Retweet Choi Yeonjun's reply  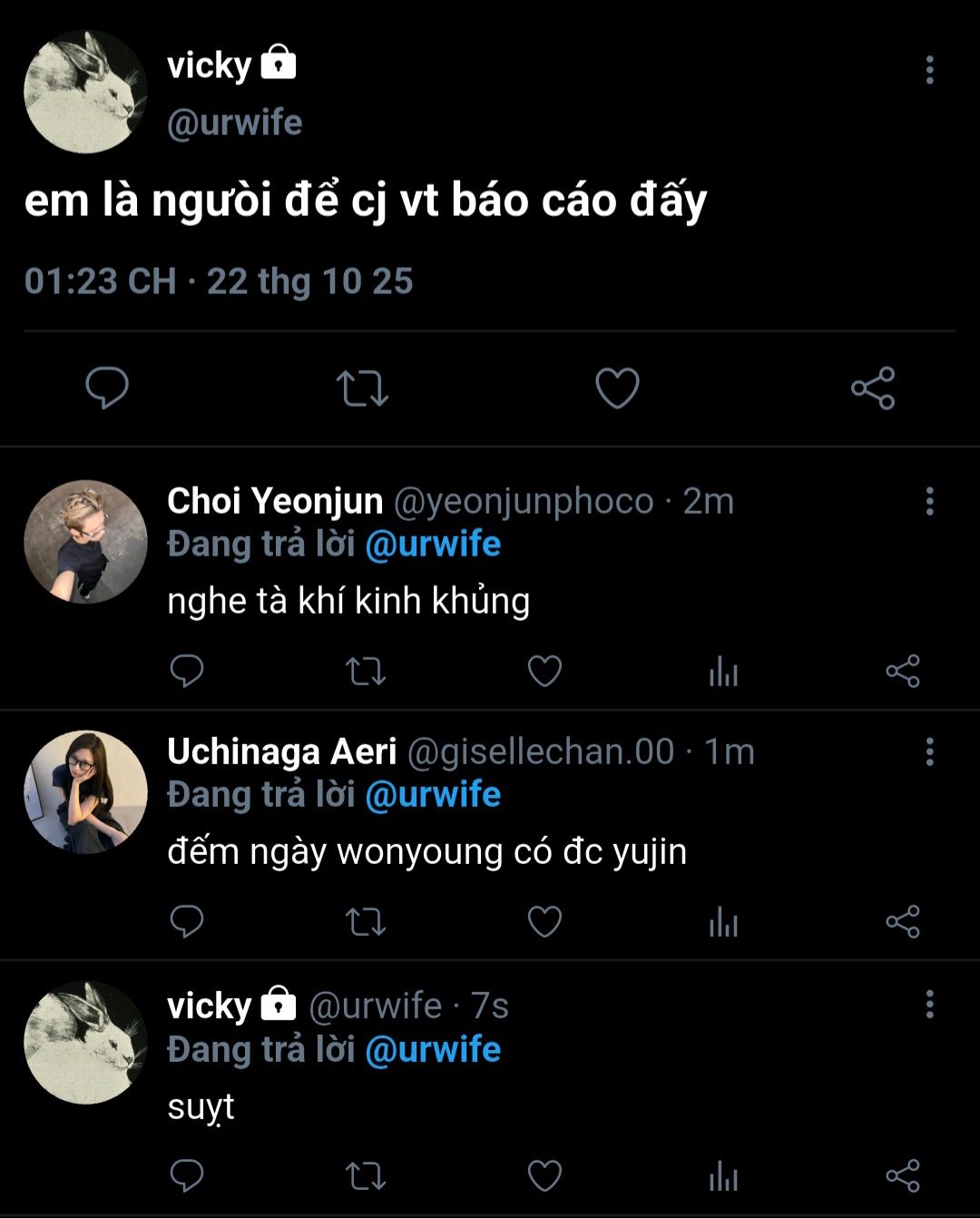366,672
